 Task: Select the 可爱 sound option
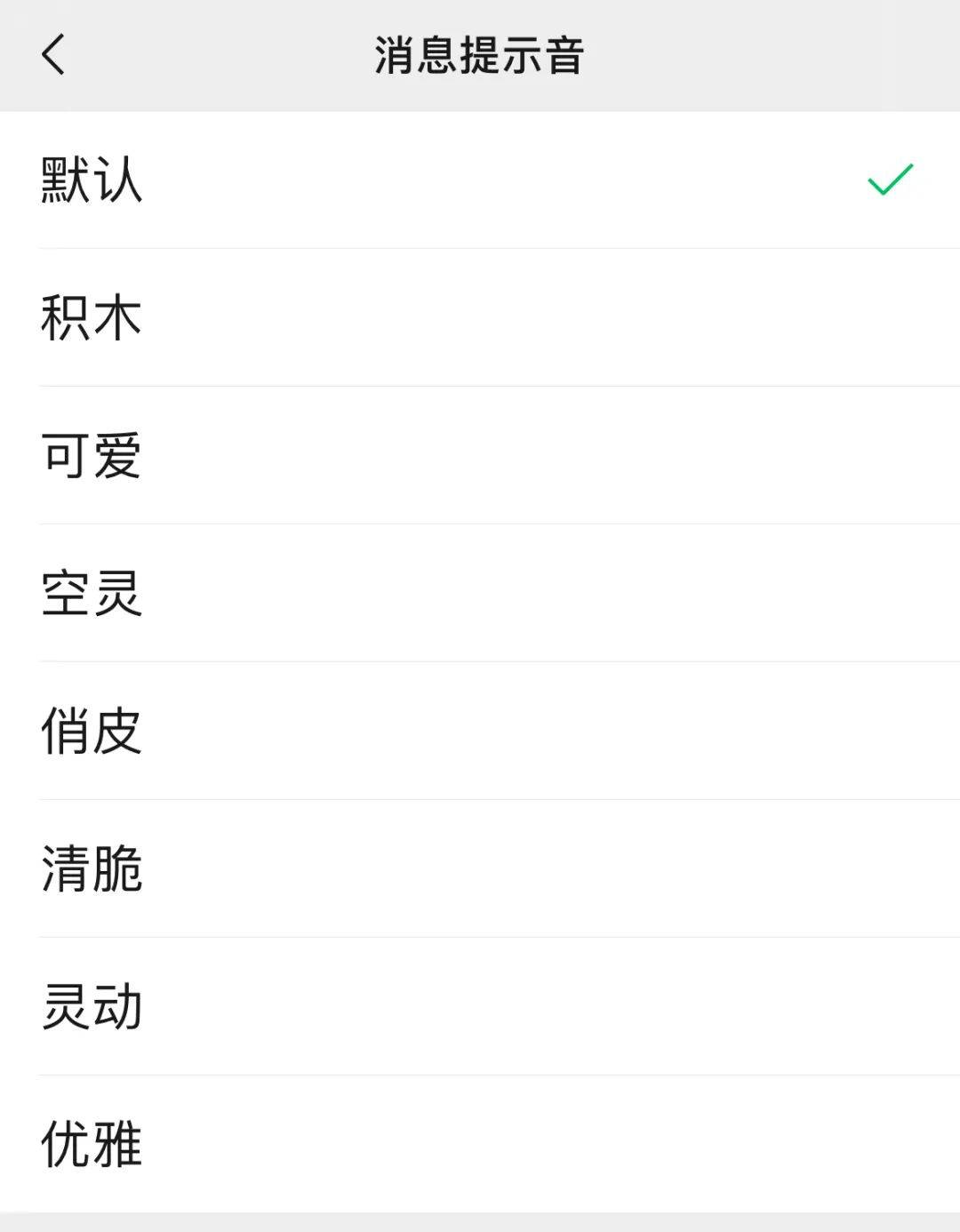[x=92, y=456]
